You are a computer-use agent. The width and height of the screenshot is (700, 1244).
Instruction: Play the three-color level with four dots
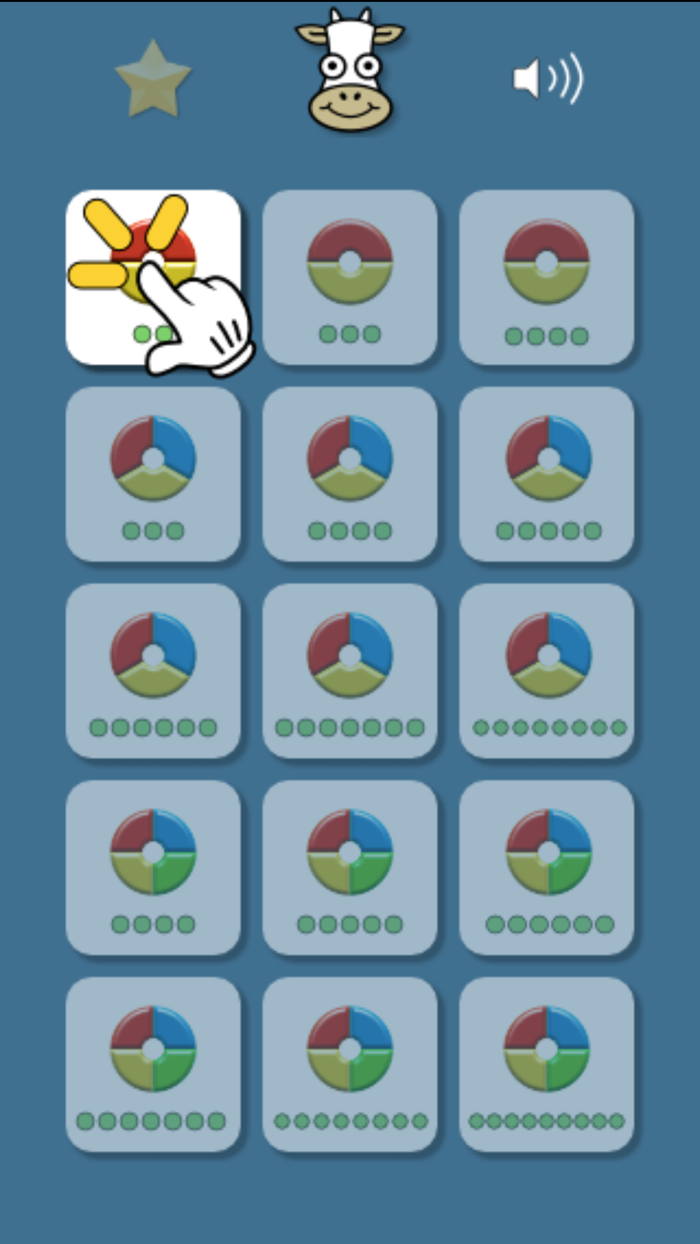click(350, 474)
